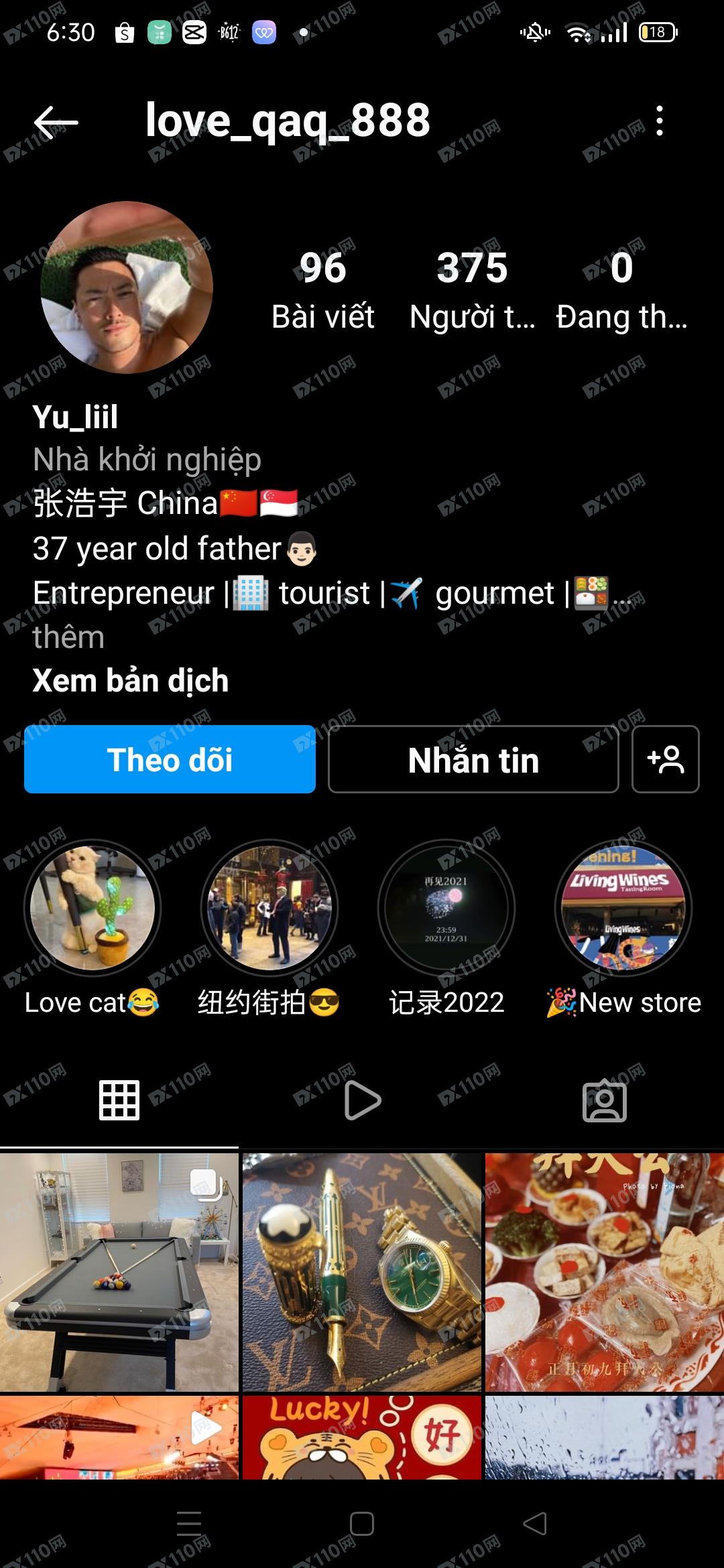Follow the account with Theo dõi
The height and width of the screenshot is (1568, 724).
(170, 759)
